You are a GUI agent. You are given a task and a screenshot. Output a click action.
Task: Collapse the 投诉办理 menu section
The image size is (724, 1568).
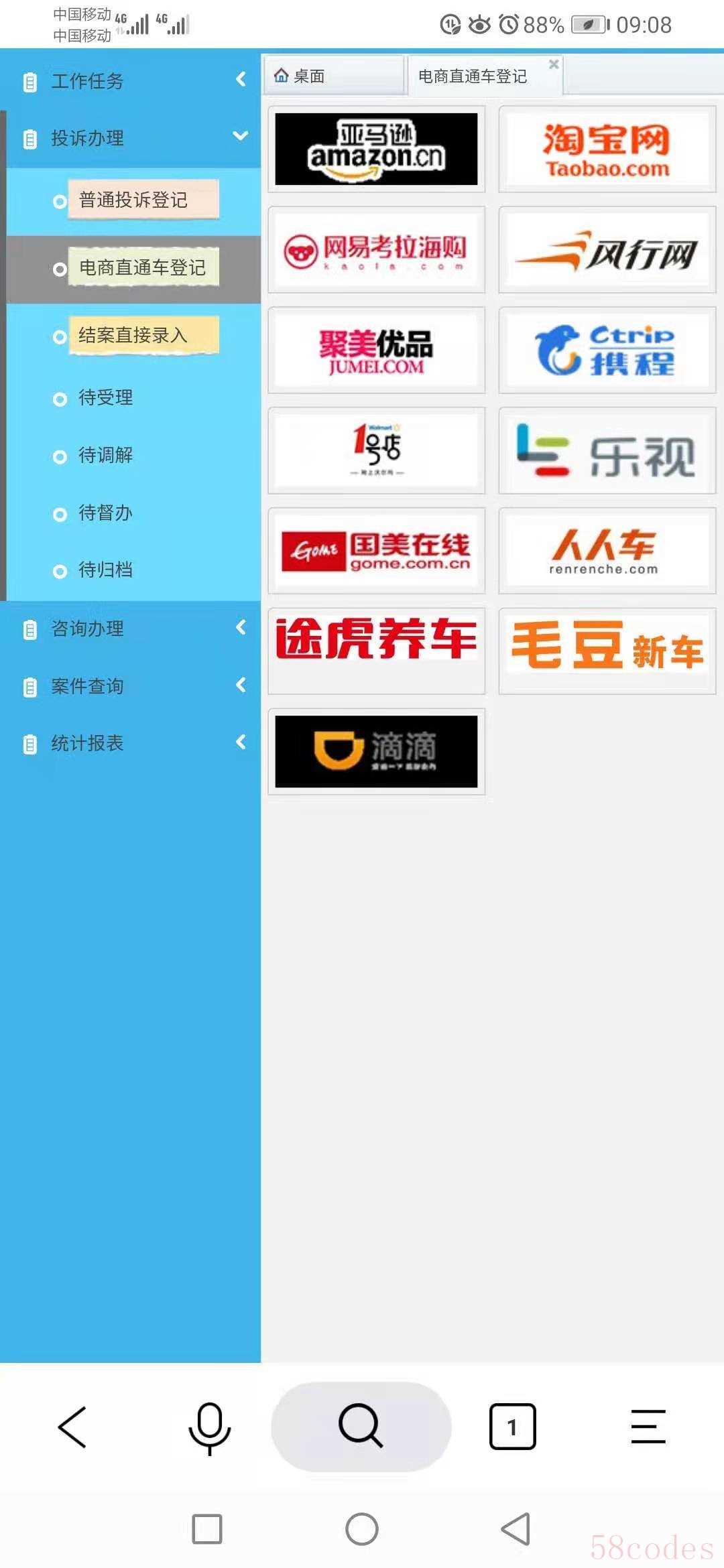(x=131, y=138)
